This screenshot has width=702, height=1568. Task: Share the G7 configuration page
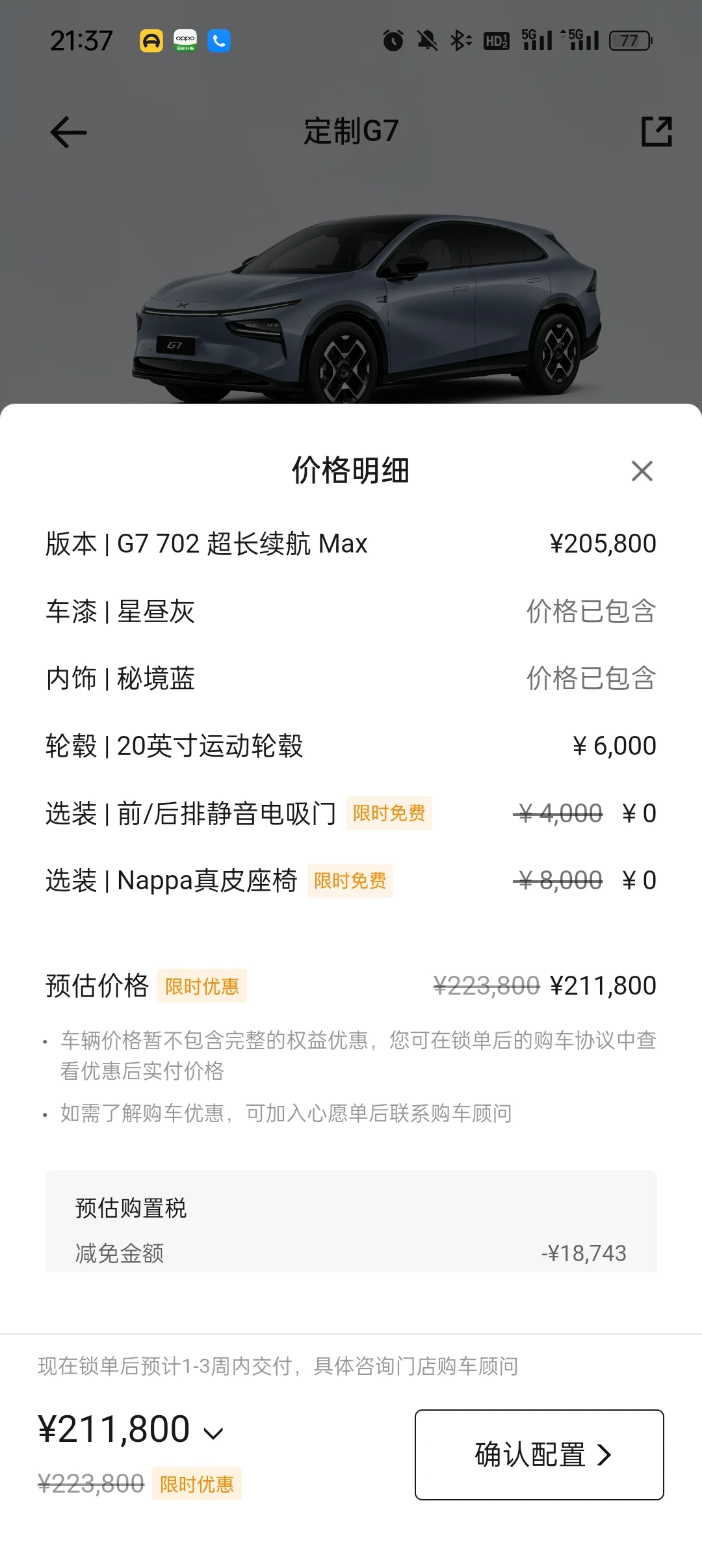[x=656, y=132]
